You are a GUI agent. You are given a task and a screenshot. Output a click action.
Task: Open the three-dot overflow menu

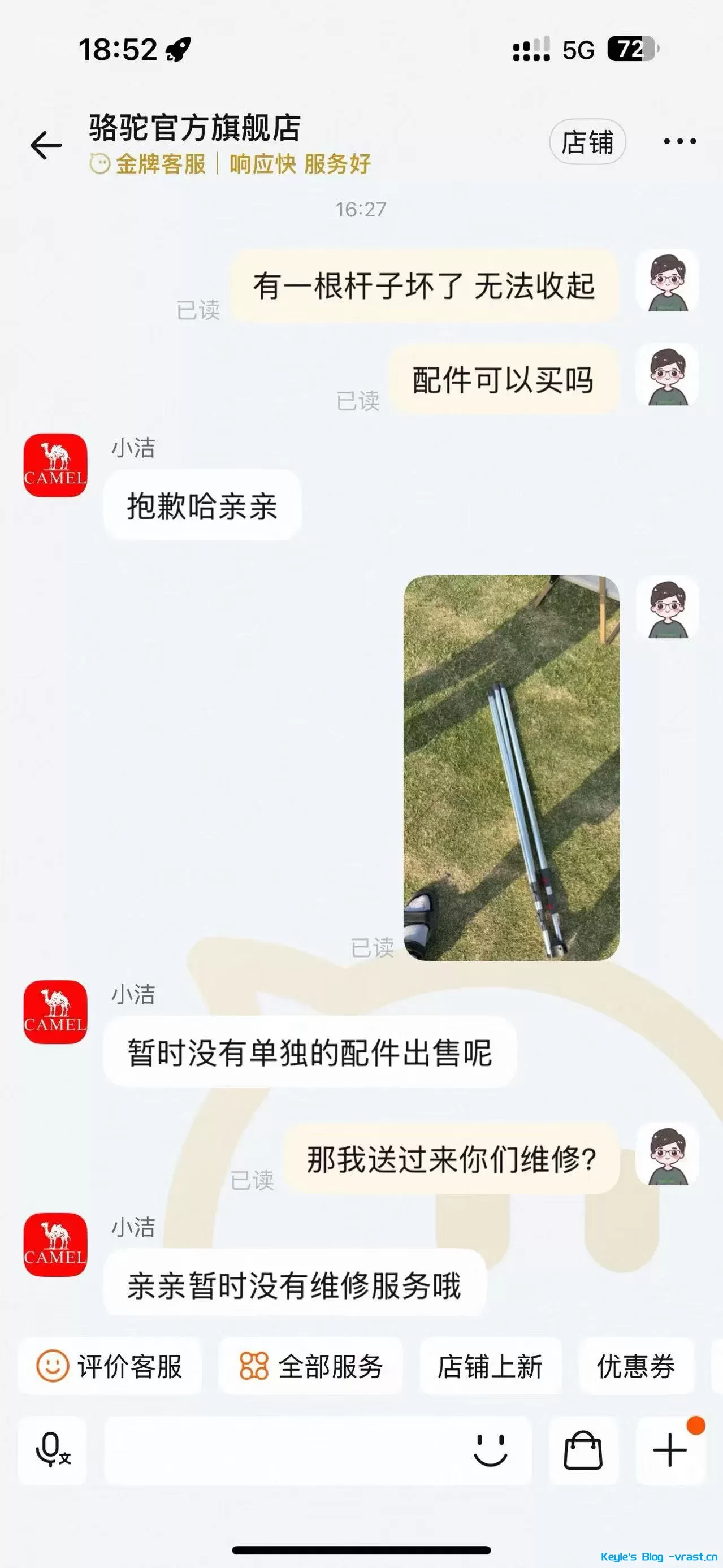pos(679,141)
